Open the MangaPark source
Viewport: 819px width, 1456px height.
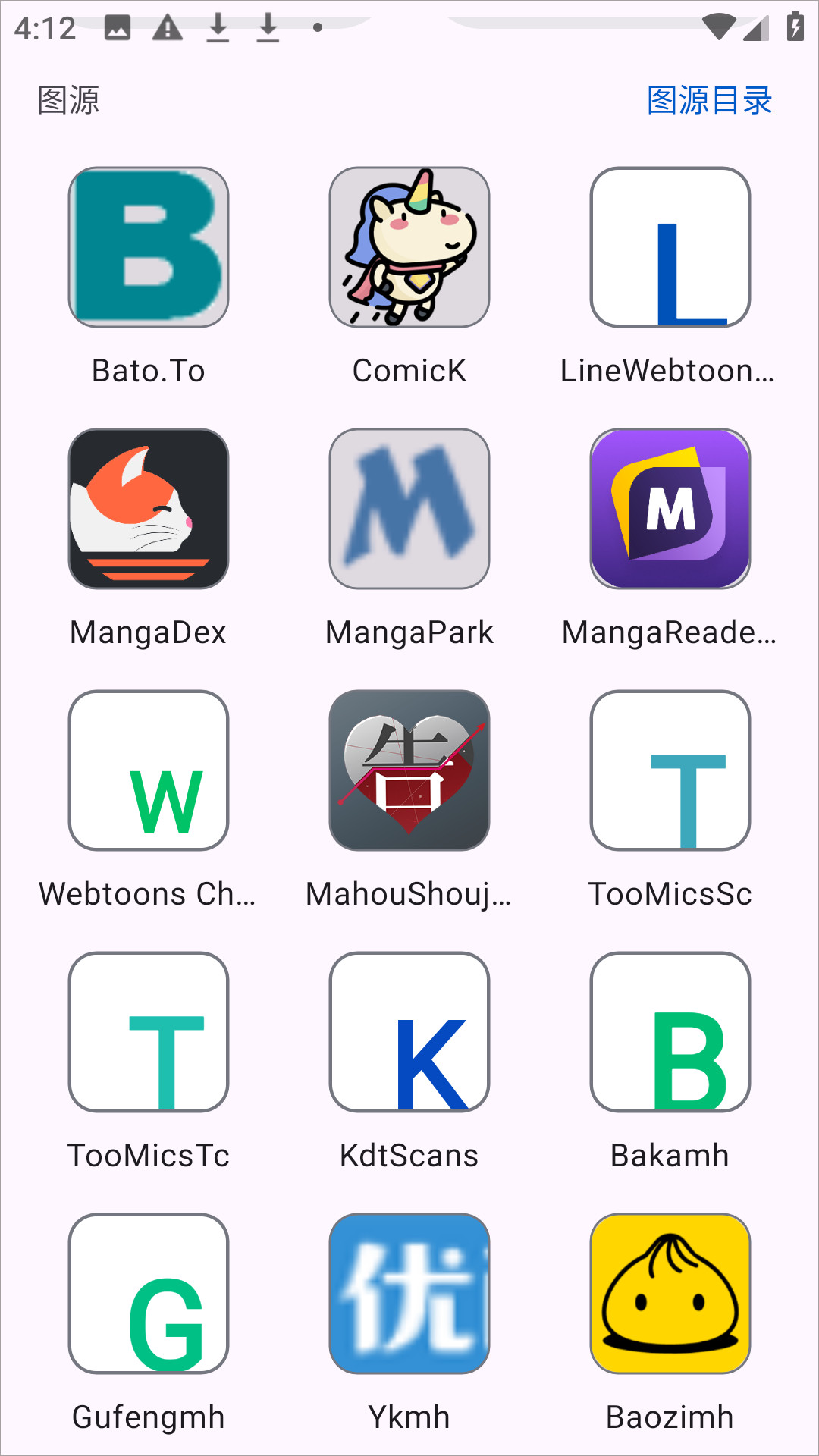[409, 509]
